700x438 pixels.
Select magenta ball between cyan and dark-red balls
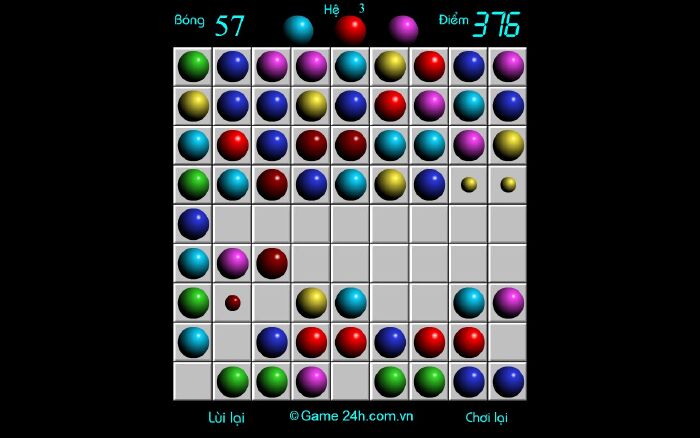tap(232, 263)
